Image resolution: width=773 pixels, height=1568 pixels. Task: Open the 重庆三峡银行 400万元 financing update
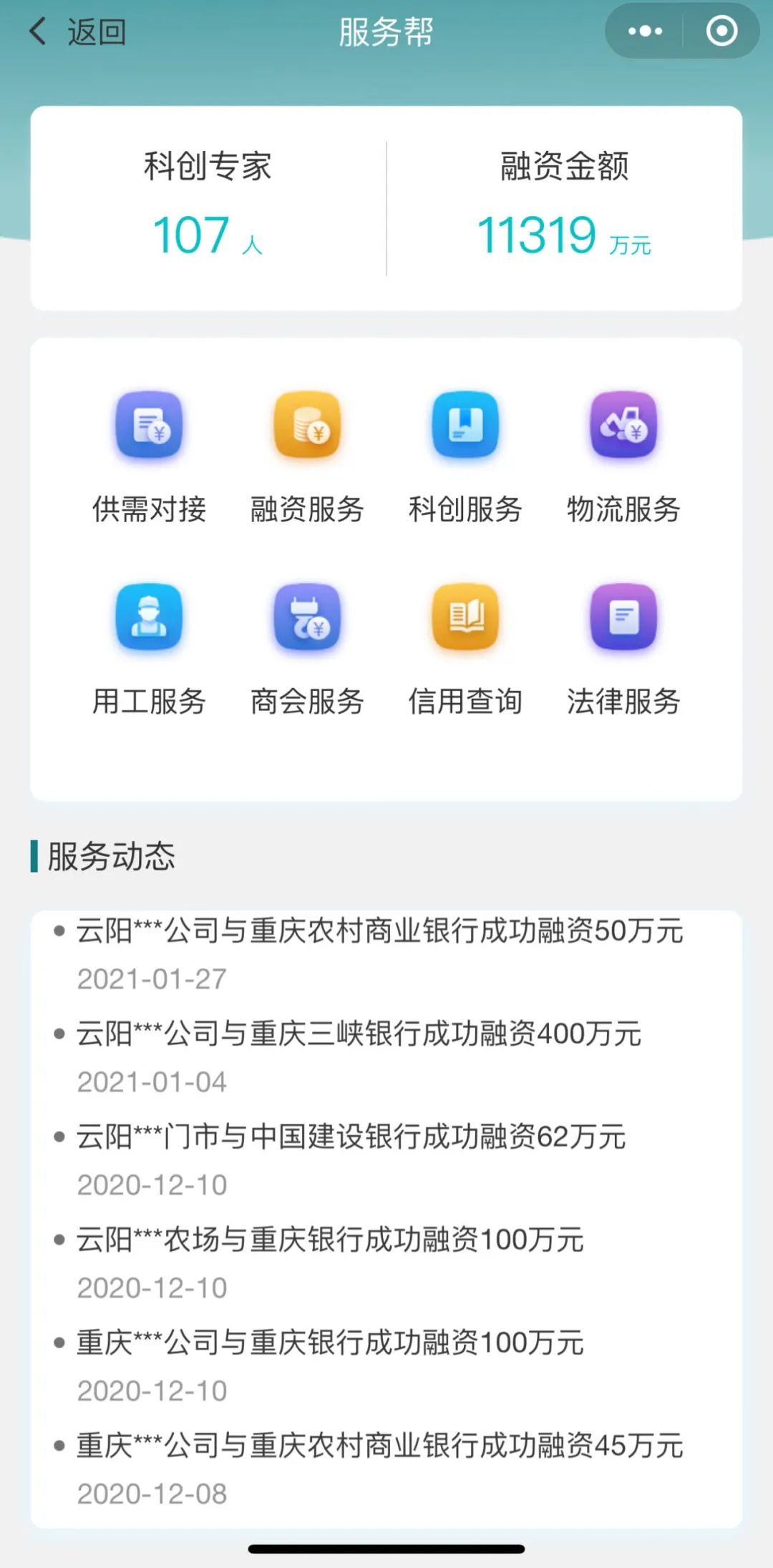[x=358, y=1034]
